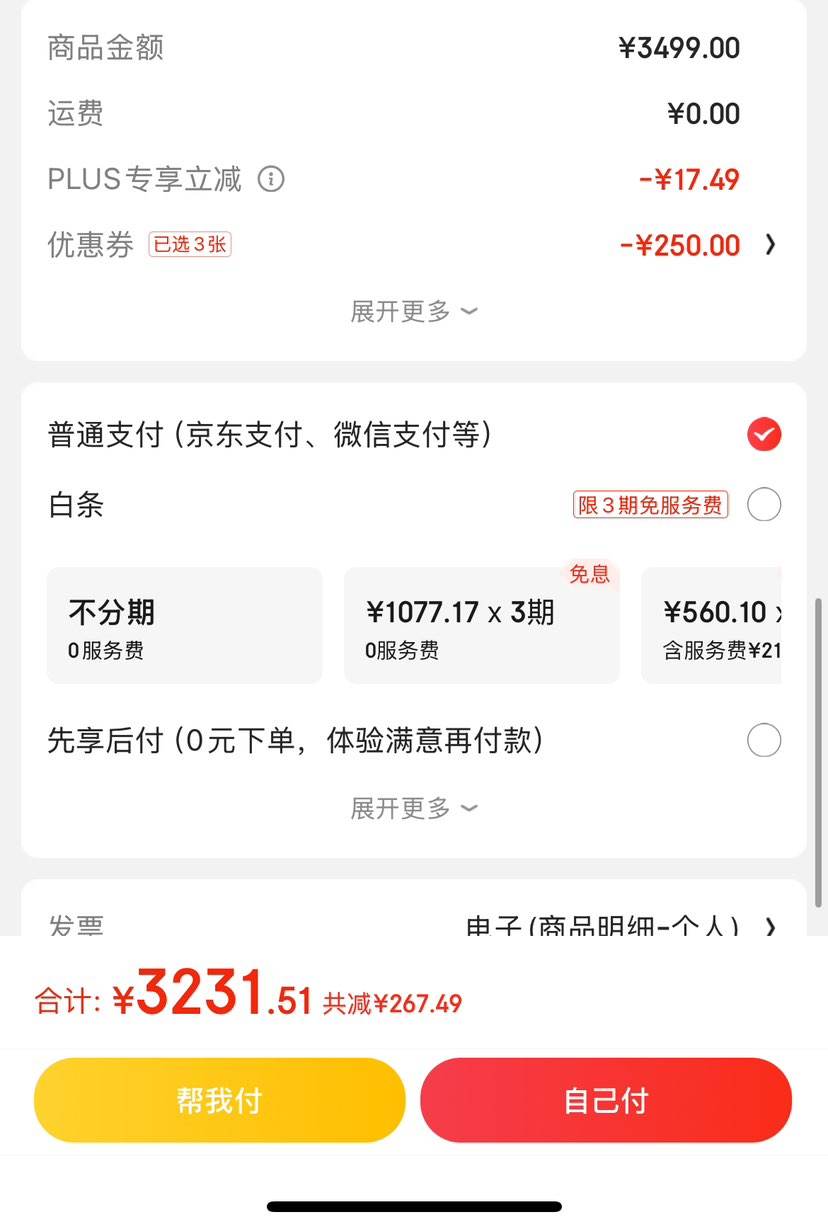Expand 展开更多 in the payment section
Screen dimensions: 828x1229
pyautogui.click(x=414, y=807)
